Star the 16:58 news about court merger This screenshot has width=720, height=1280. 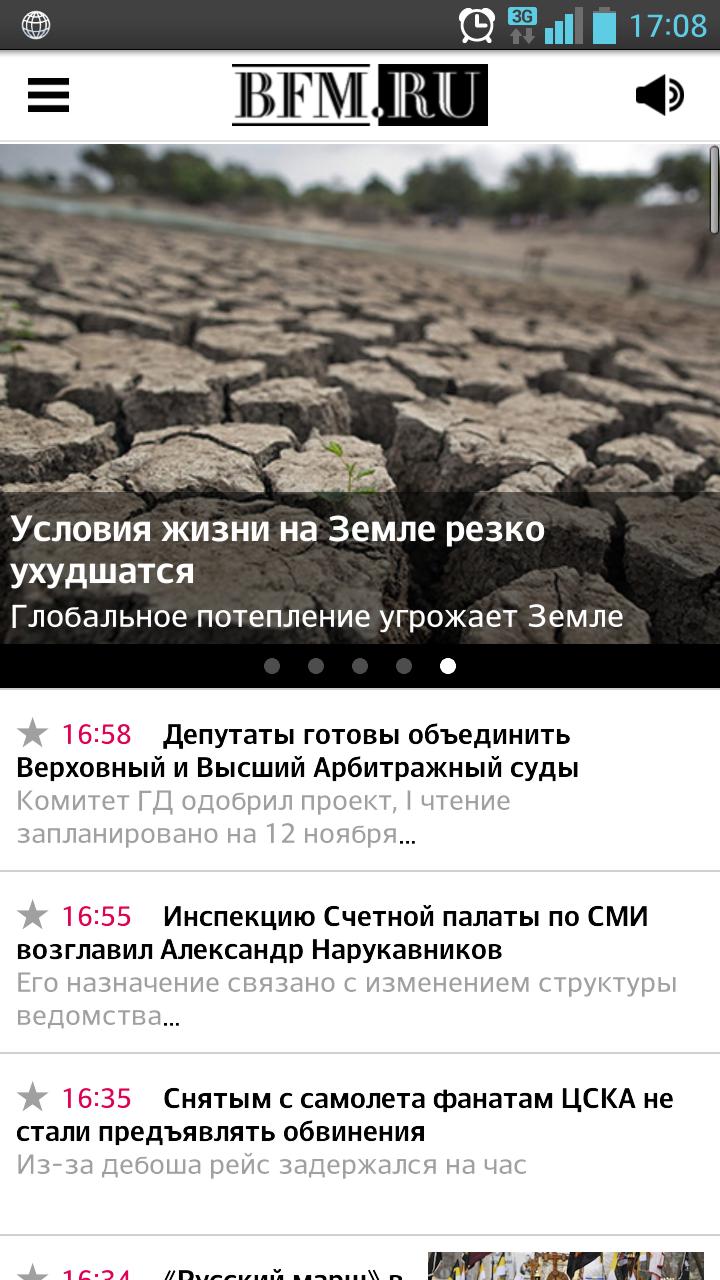[x=32, y=735]
